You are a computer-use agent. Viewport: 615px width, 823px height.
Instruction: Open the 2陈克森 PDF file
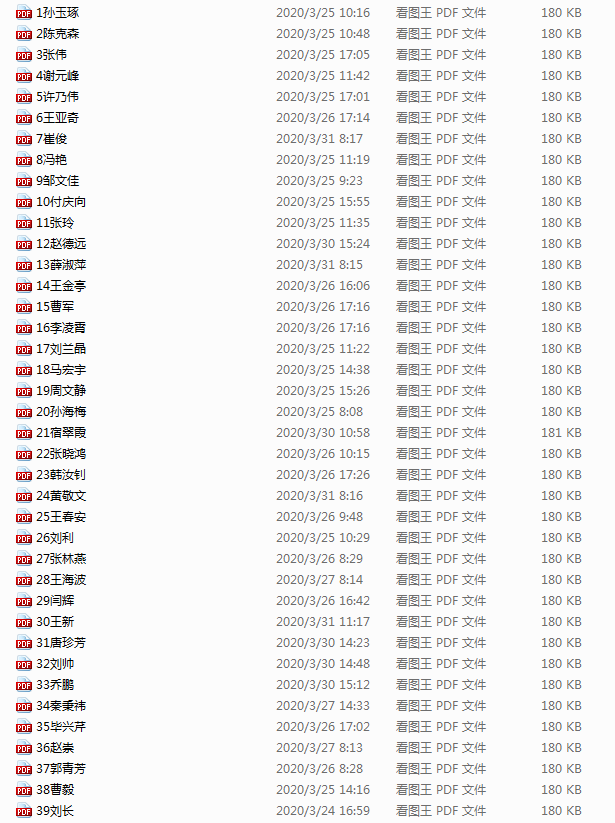(57, 34)
